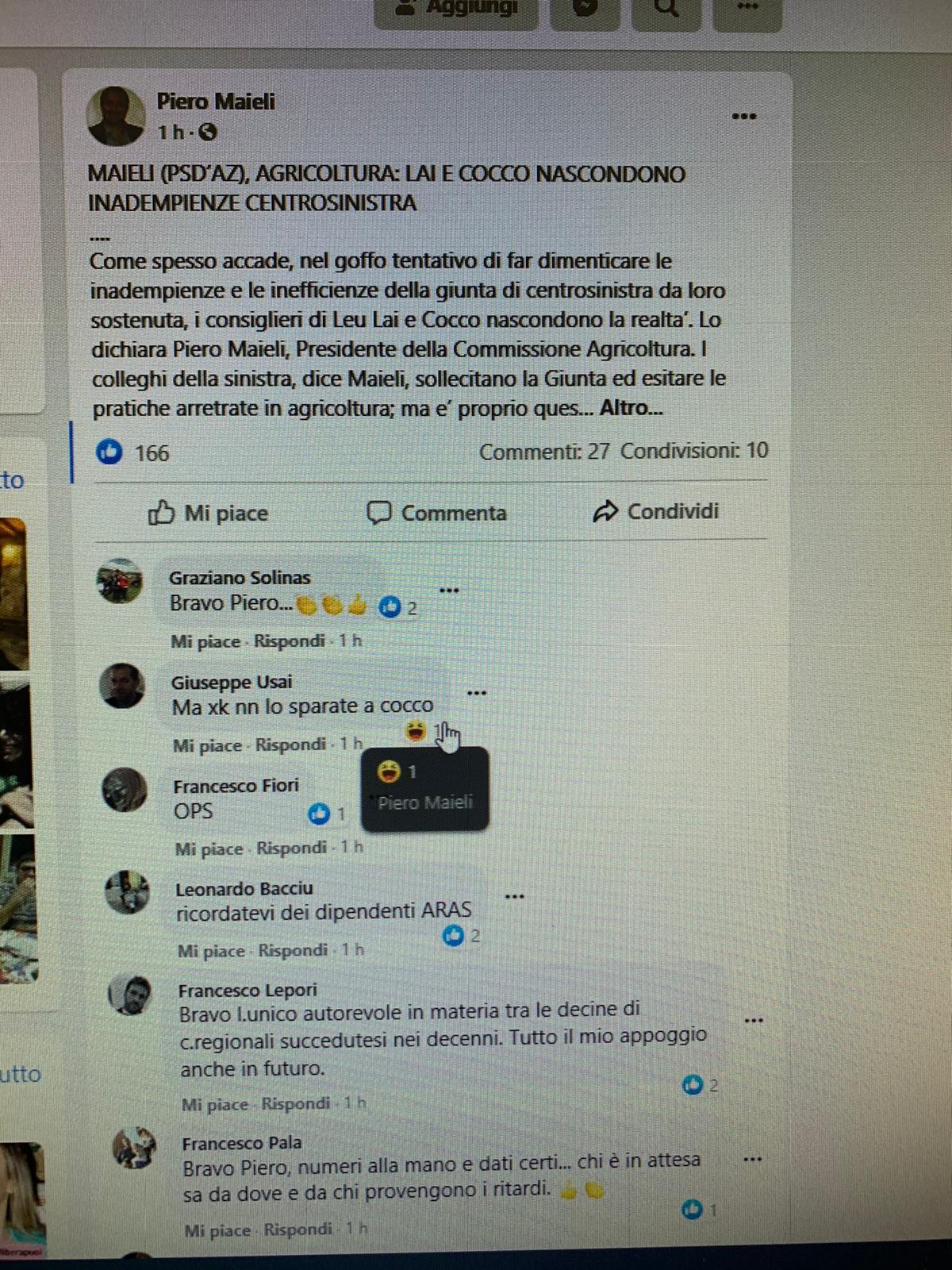Open Piero Maieli's profile name
Image resolution: width=952 pixels, height=1270 pixels.
pyautogui.click(x=216, y=102)
